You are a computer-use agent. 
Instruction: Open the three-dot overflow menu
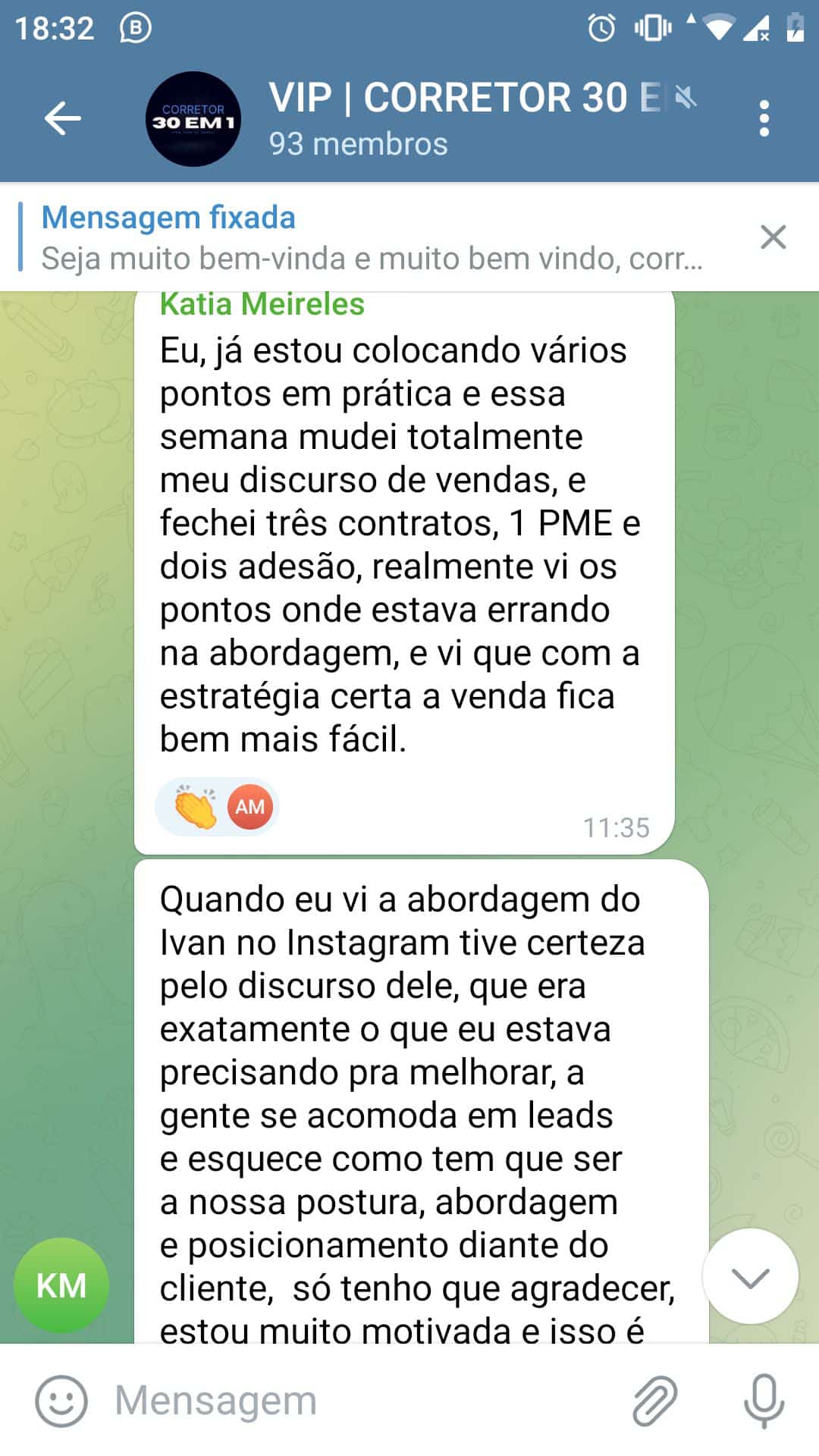click(x=764, y=118)
